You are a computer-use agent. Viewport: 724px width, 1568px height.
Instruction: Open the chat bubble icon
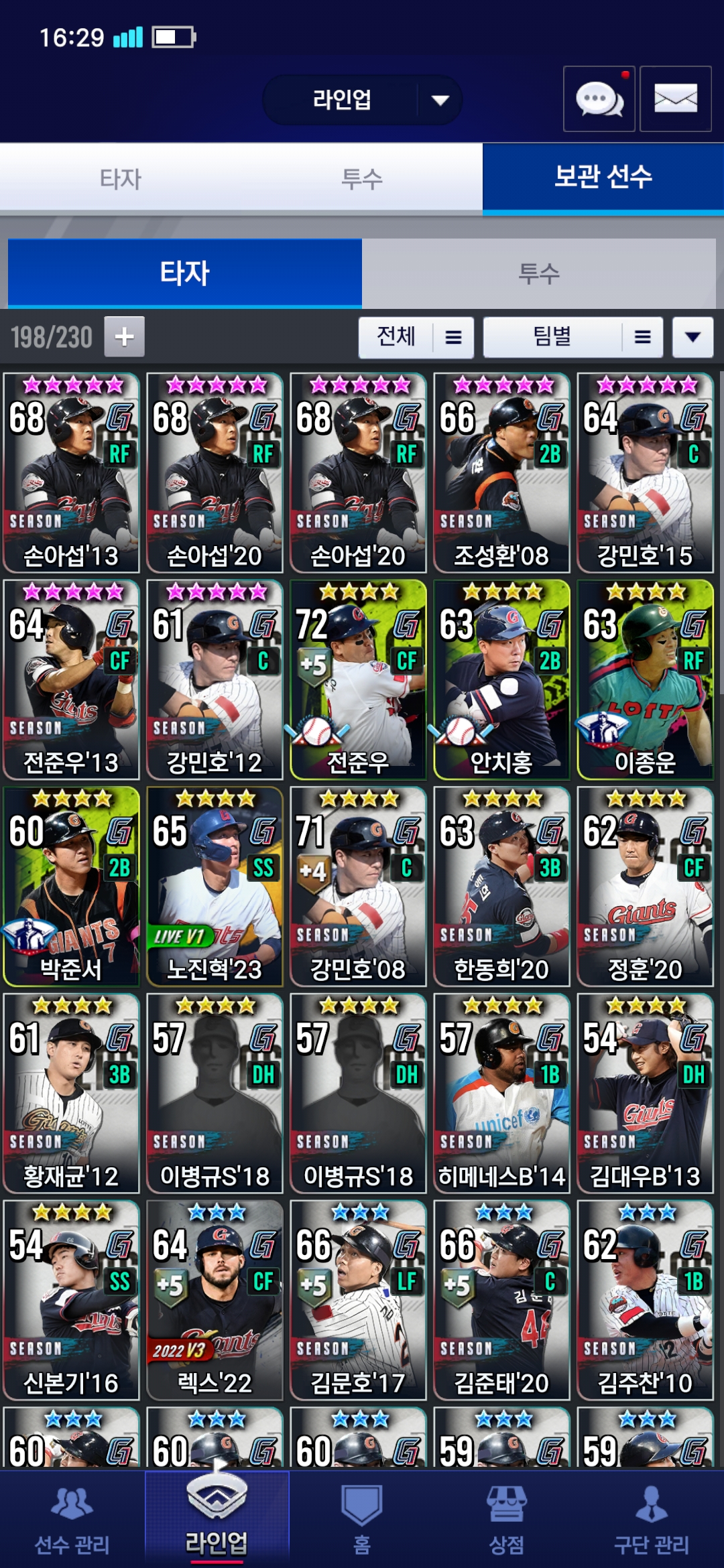coord(599,99)
